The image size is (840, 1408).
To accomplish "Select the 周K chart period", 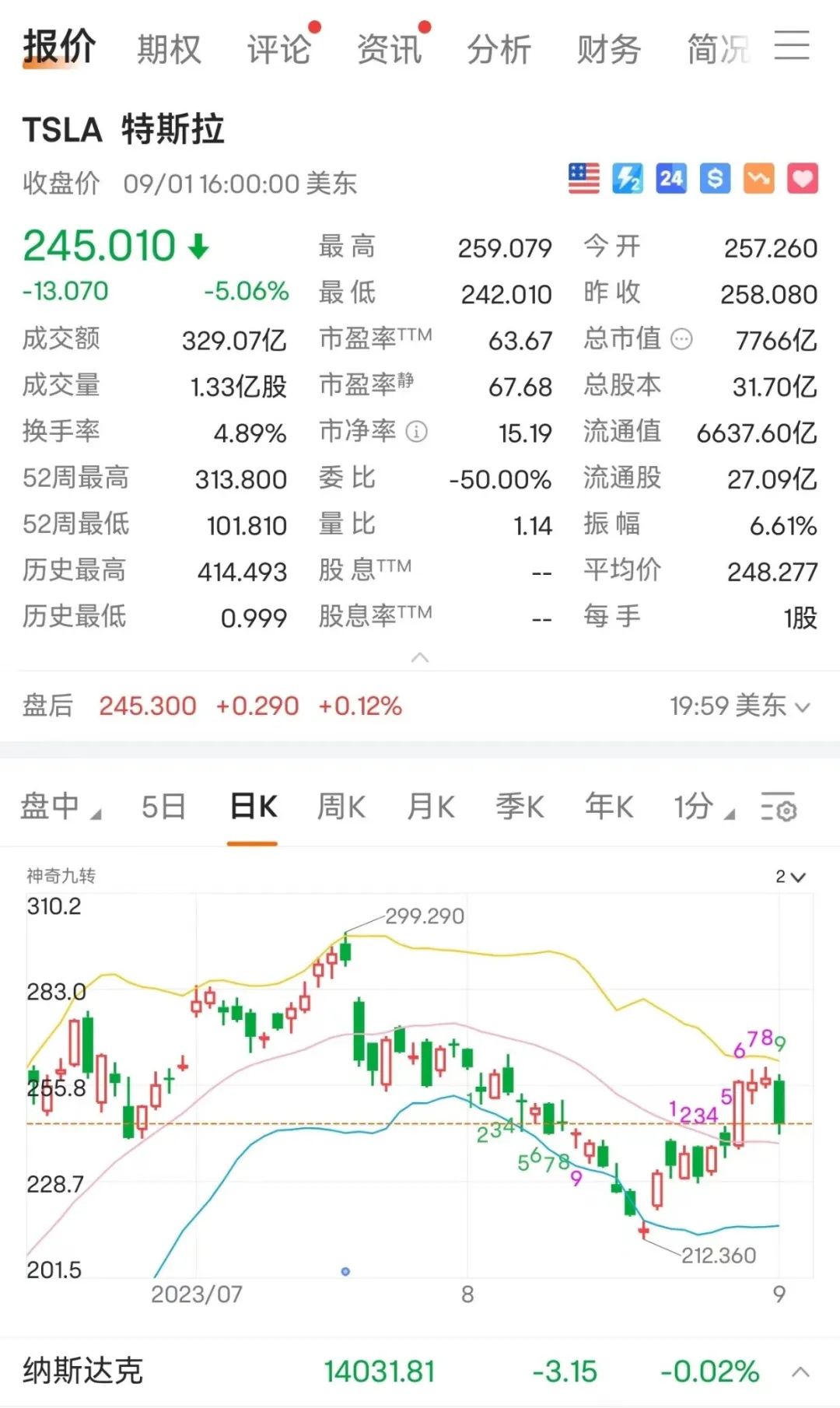I will click(341, 807).
